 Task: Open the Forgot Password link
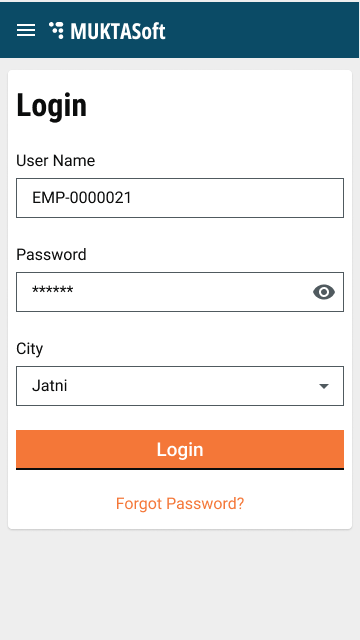[x=180, y=504]
